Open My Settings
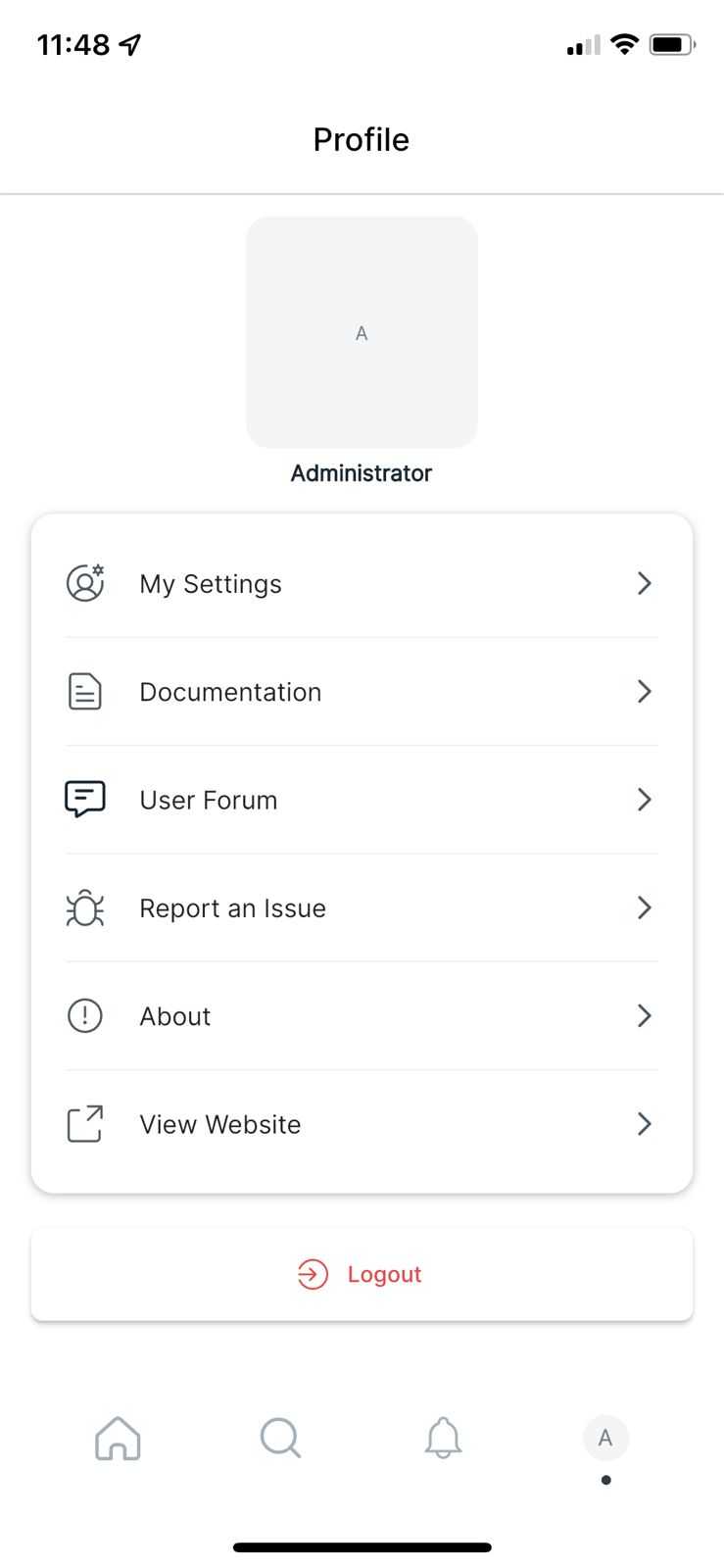 (x=361, y=583)
